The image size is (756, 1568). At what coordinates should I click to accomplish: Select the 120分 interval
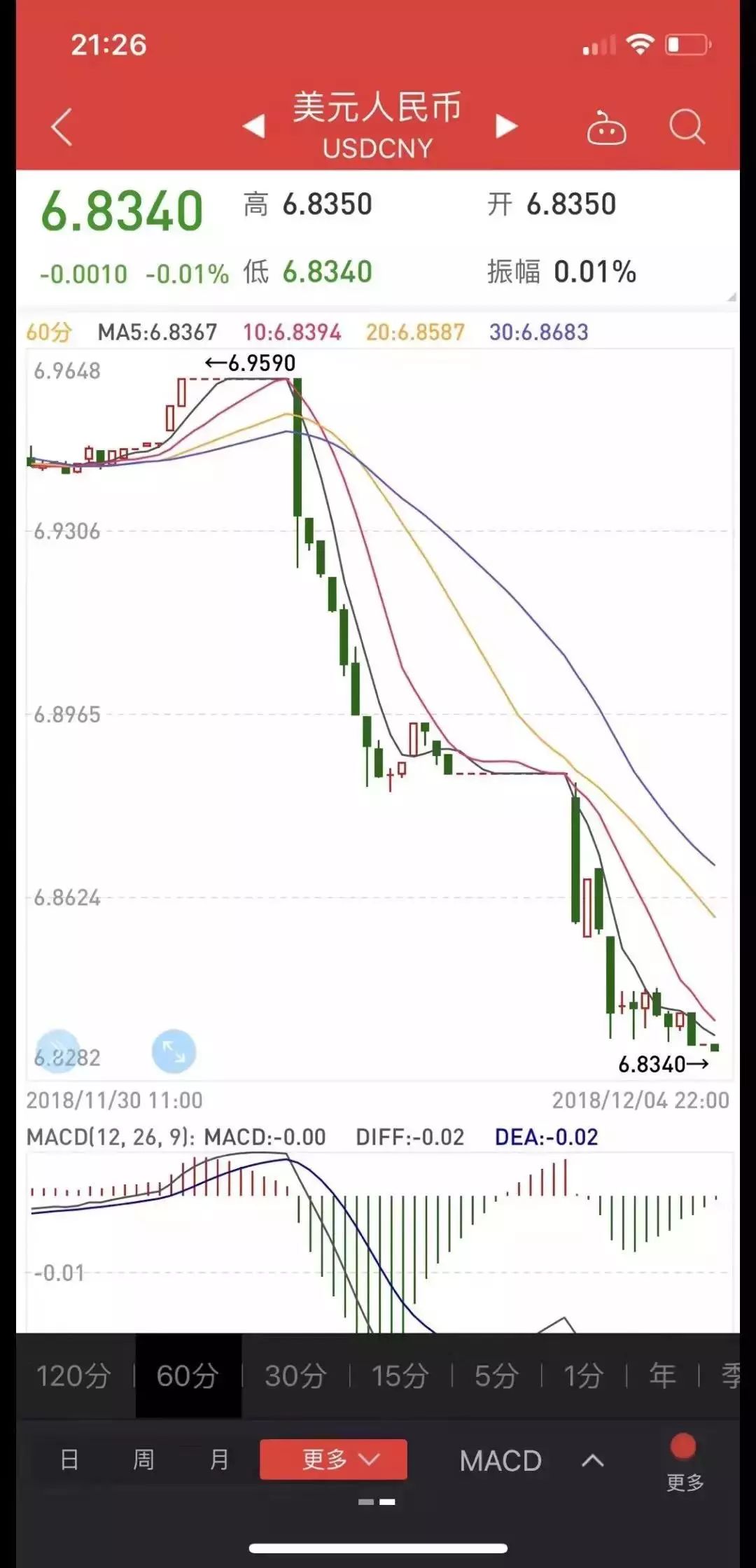click(x=73, y=1376)
